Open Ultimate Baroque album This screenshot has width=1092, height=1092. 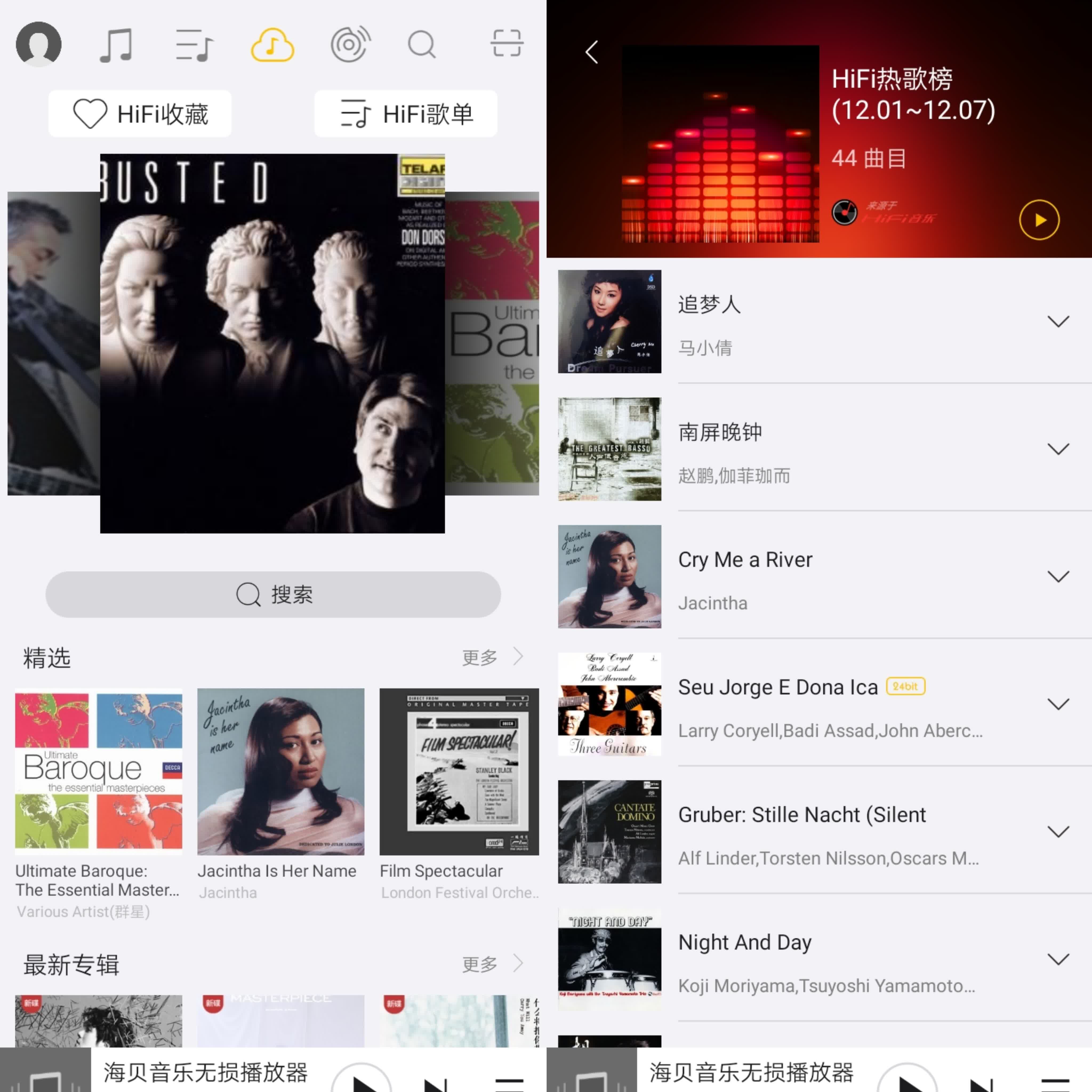pyautogui.click(x=98, y=772)
